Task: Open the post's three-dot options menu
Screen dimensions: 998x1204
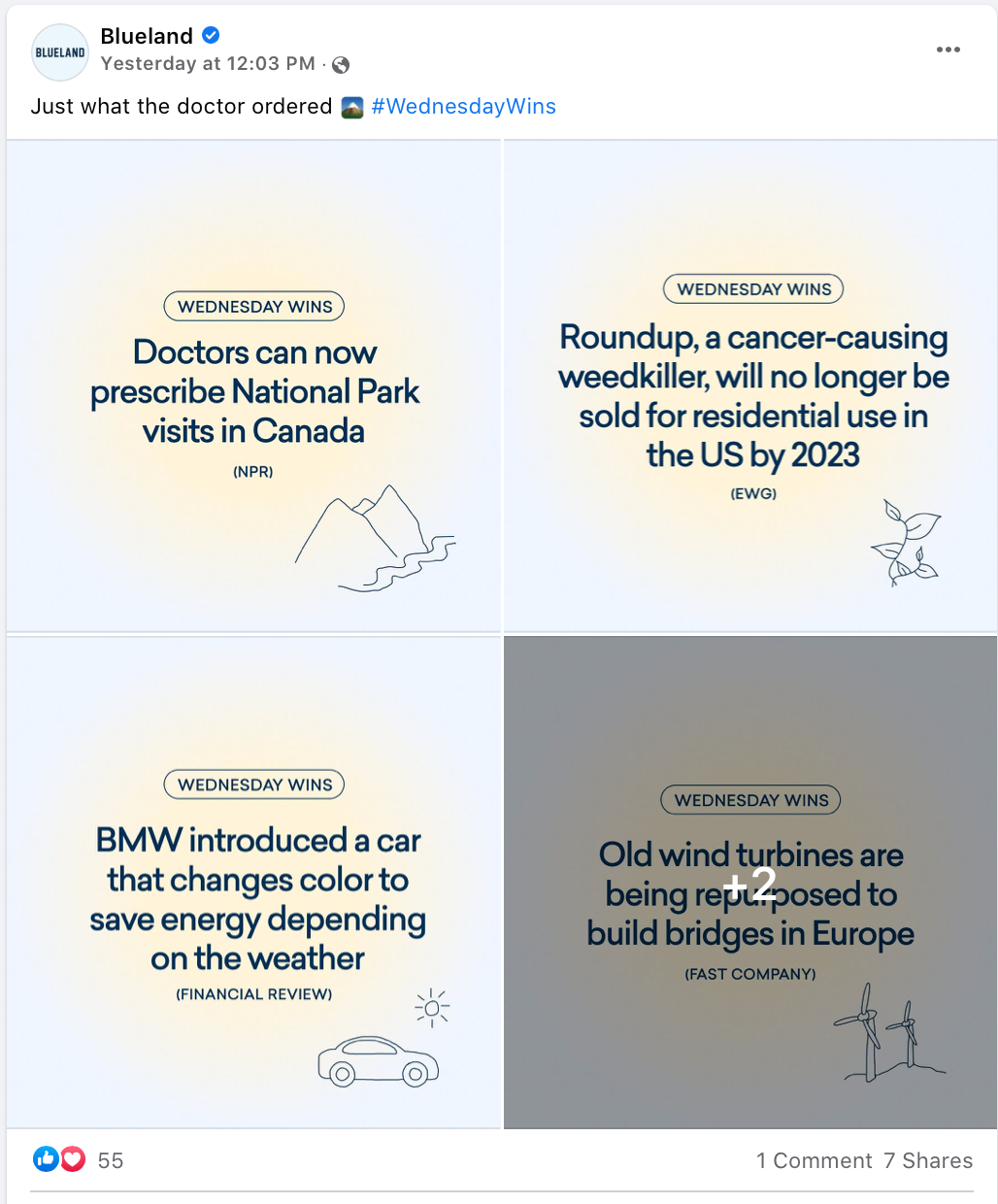Action: [x=948, y=50]
